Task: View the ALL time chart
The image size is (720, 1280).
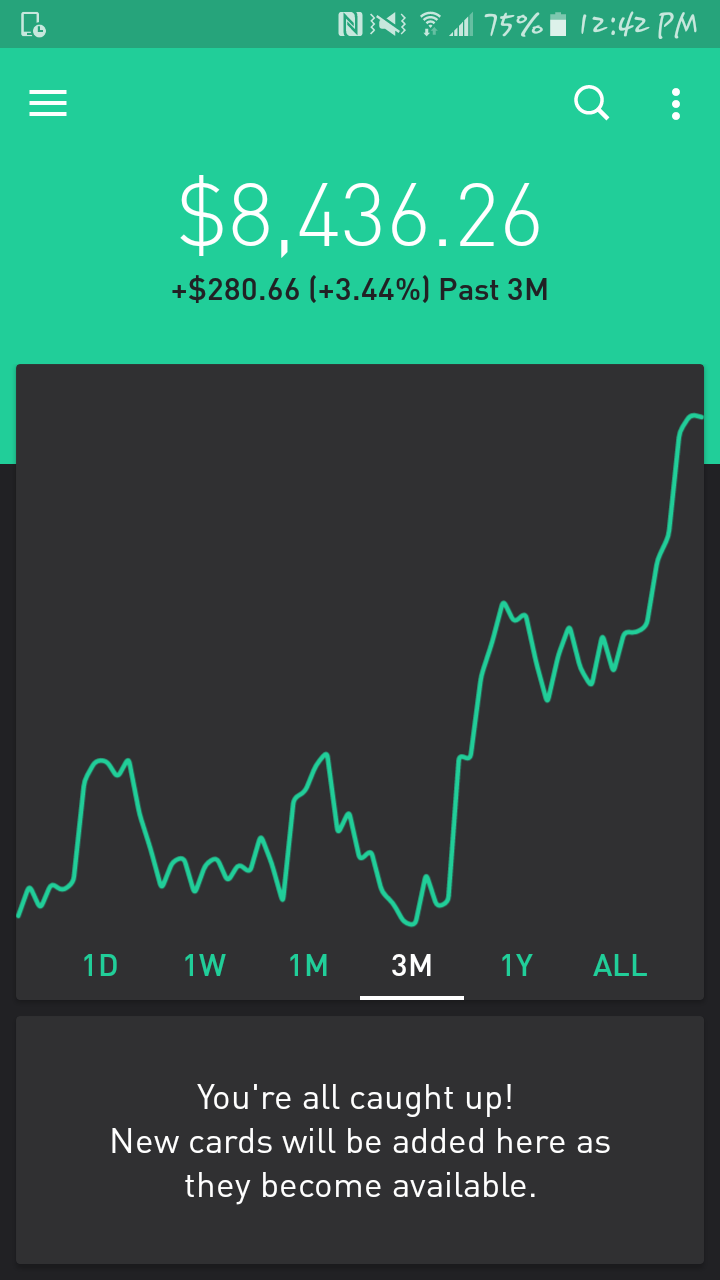Action: pyautogui.click(x=620, y=965)
